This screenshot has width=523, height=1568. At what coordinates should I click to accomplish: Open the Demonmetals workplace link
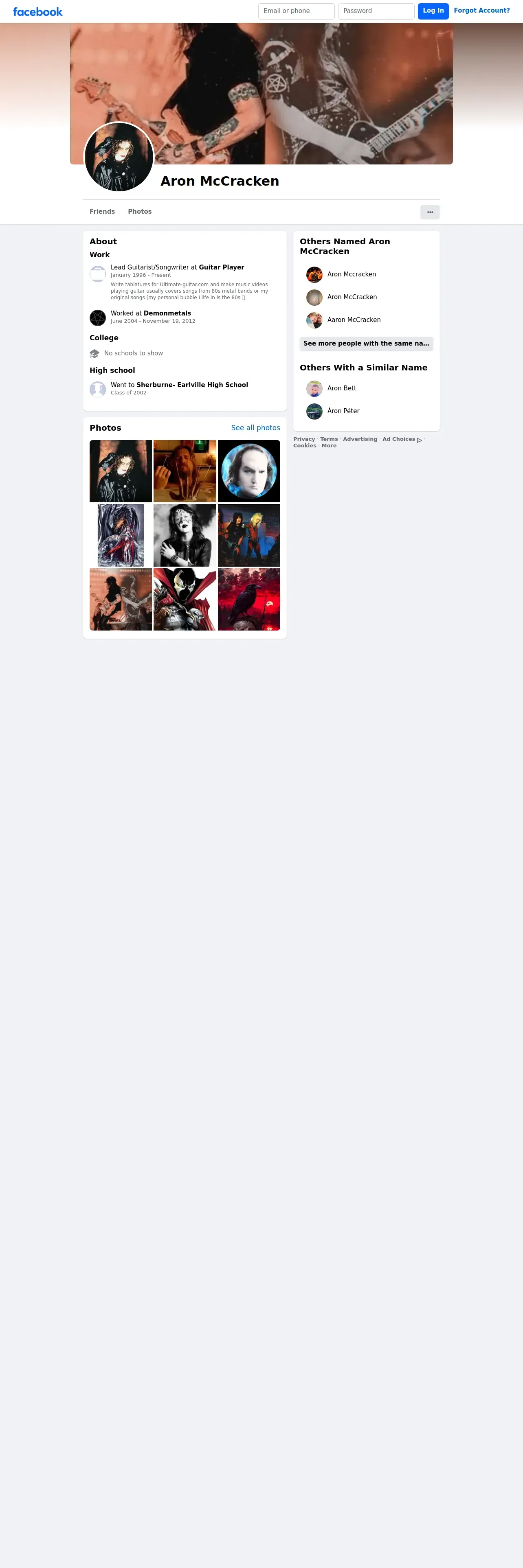[x=167, y=313]
